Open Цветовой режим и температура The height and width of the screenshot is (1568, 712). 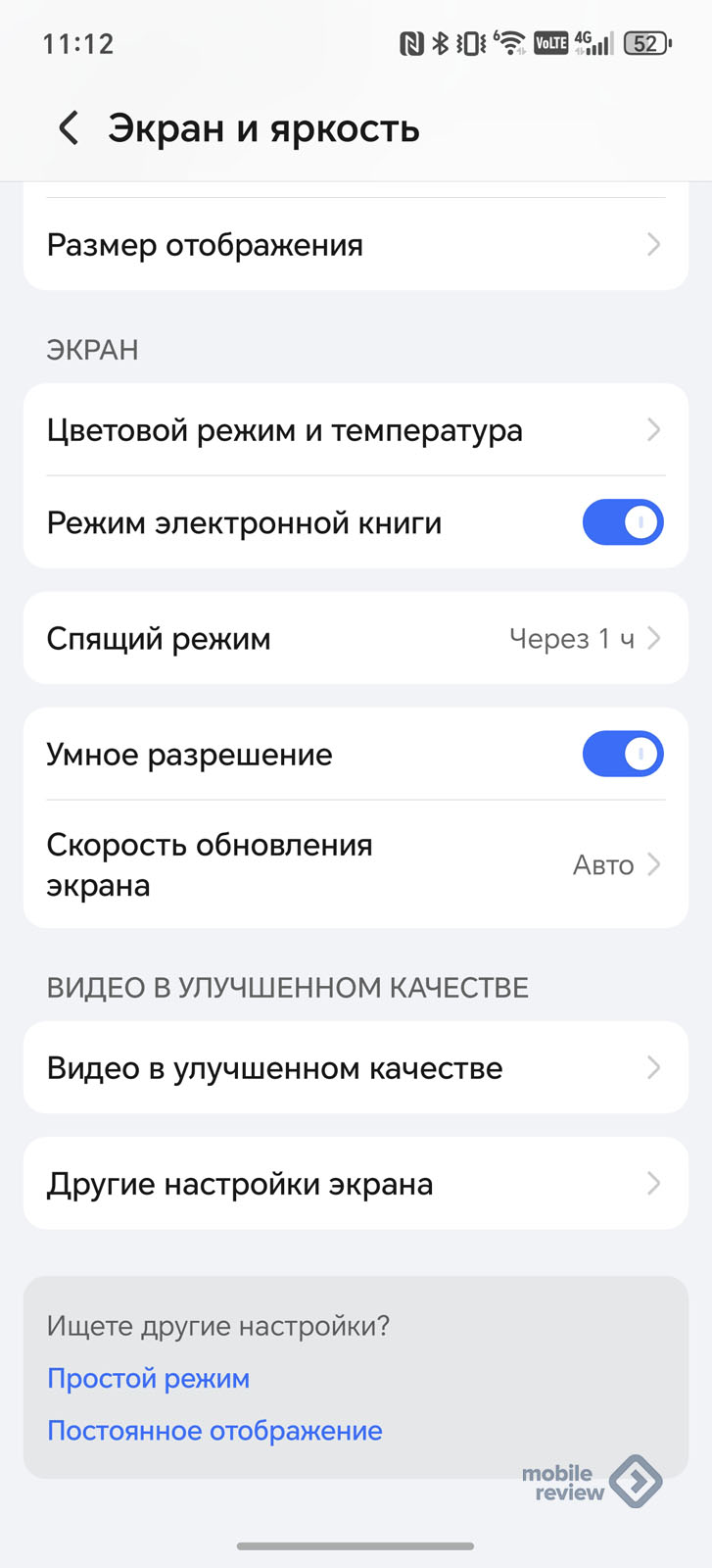(356, 430)
